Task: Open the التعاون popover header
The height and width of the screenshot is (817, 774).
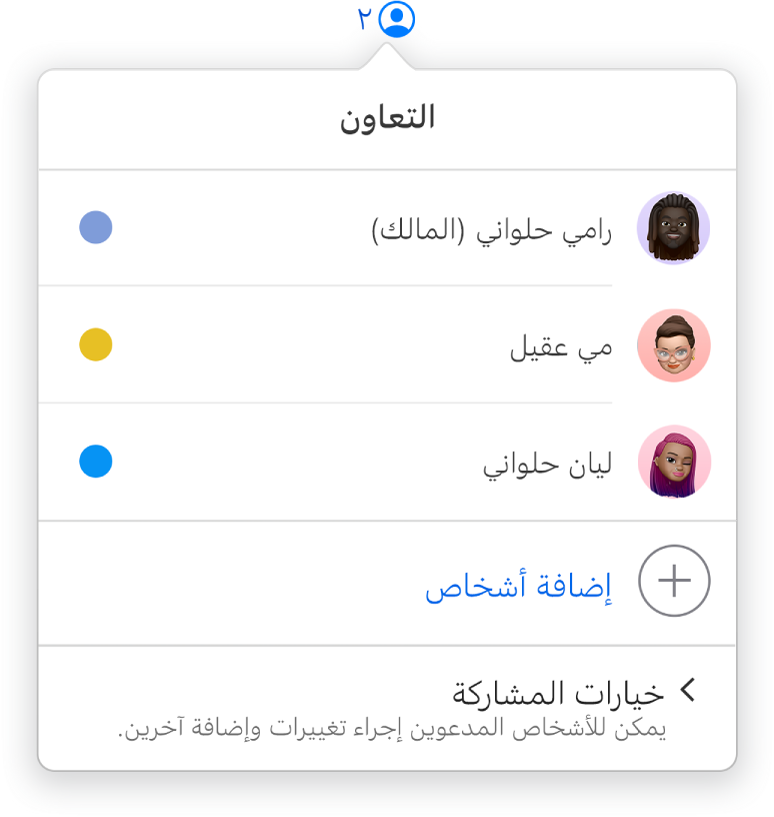Action: click(x=387, y=119)
